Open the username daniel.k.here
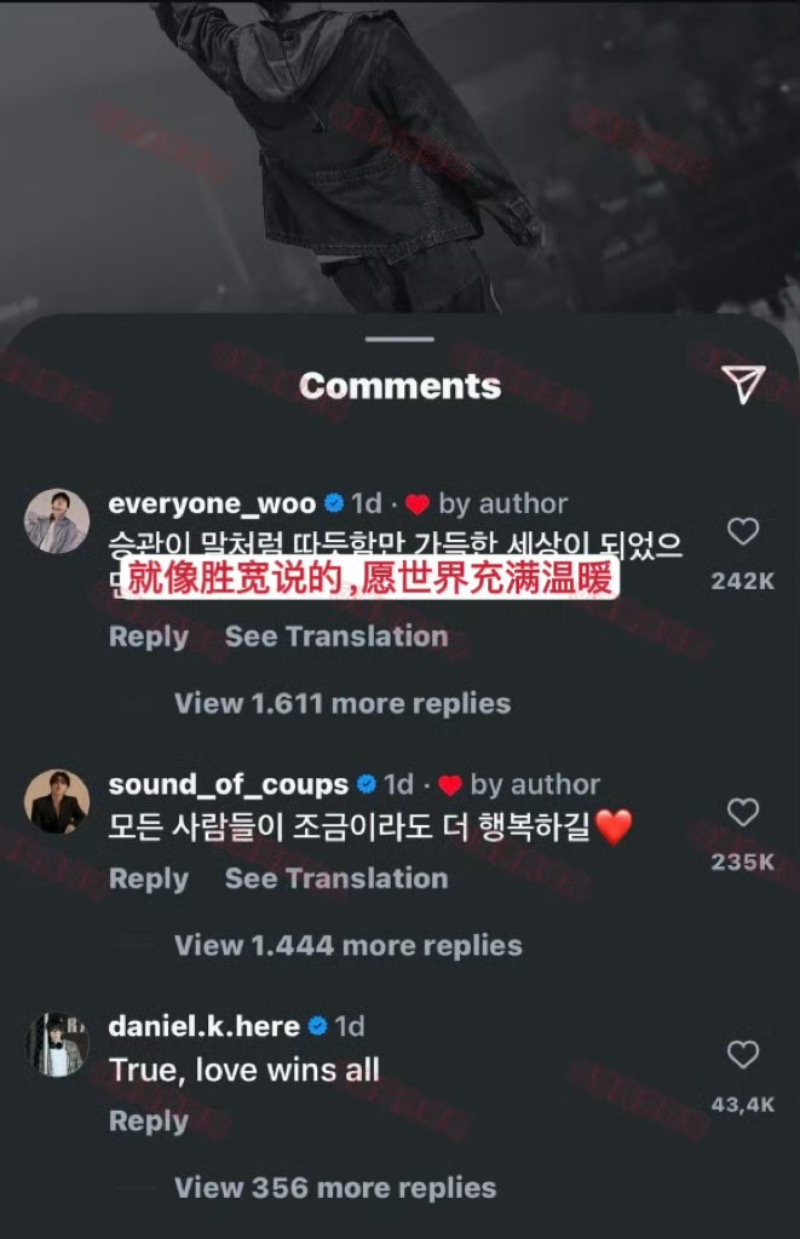The image size is (800, 1239). click(204, 1027)
